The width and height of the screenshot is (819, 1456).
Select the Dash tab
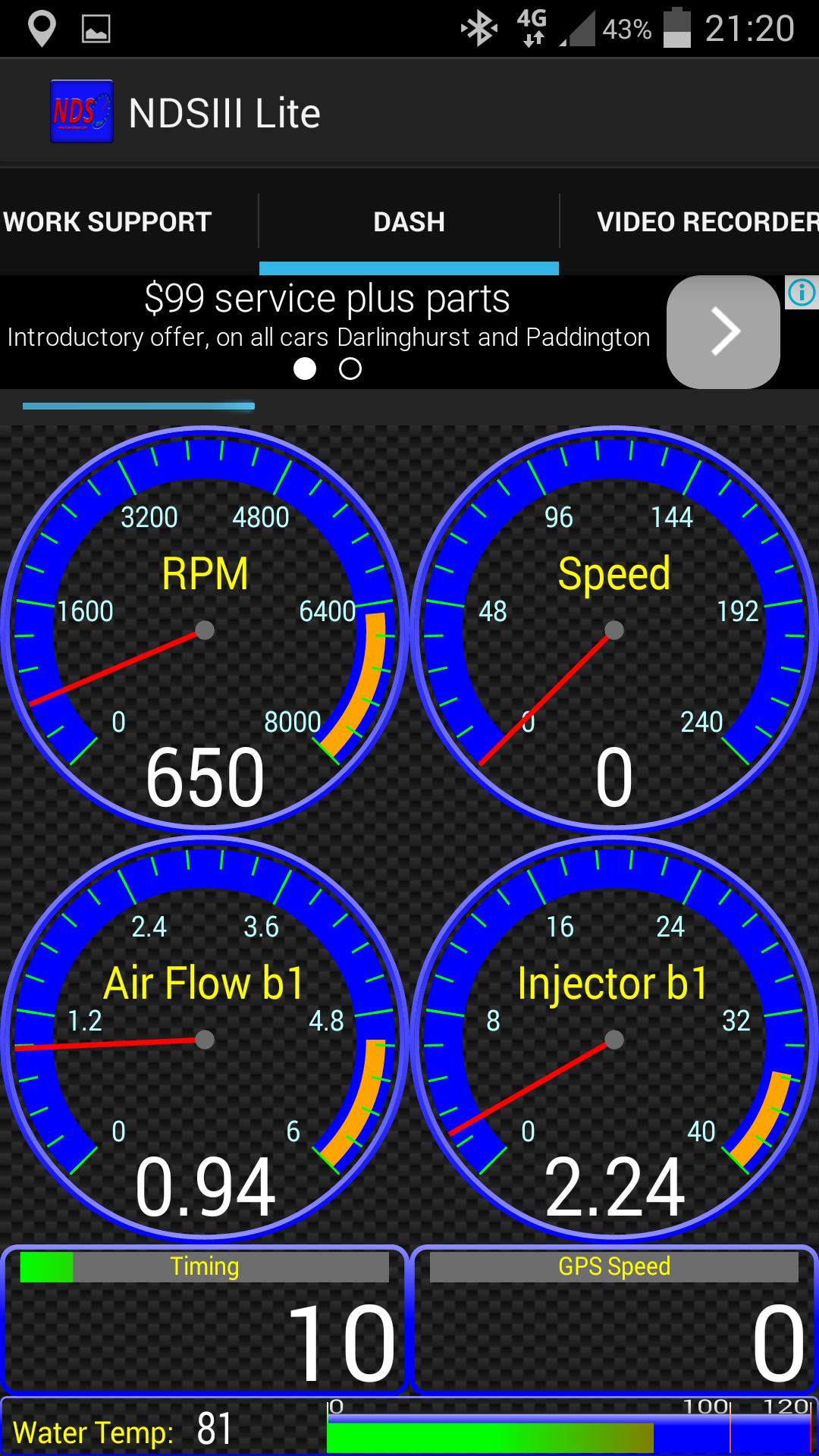[409, 221]
